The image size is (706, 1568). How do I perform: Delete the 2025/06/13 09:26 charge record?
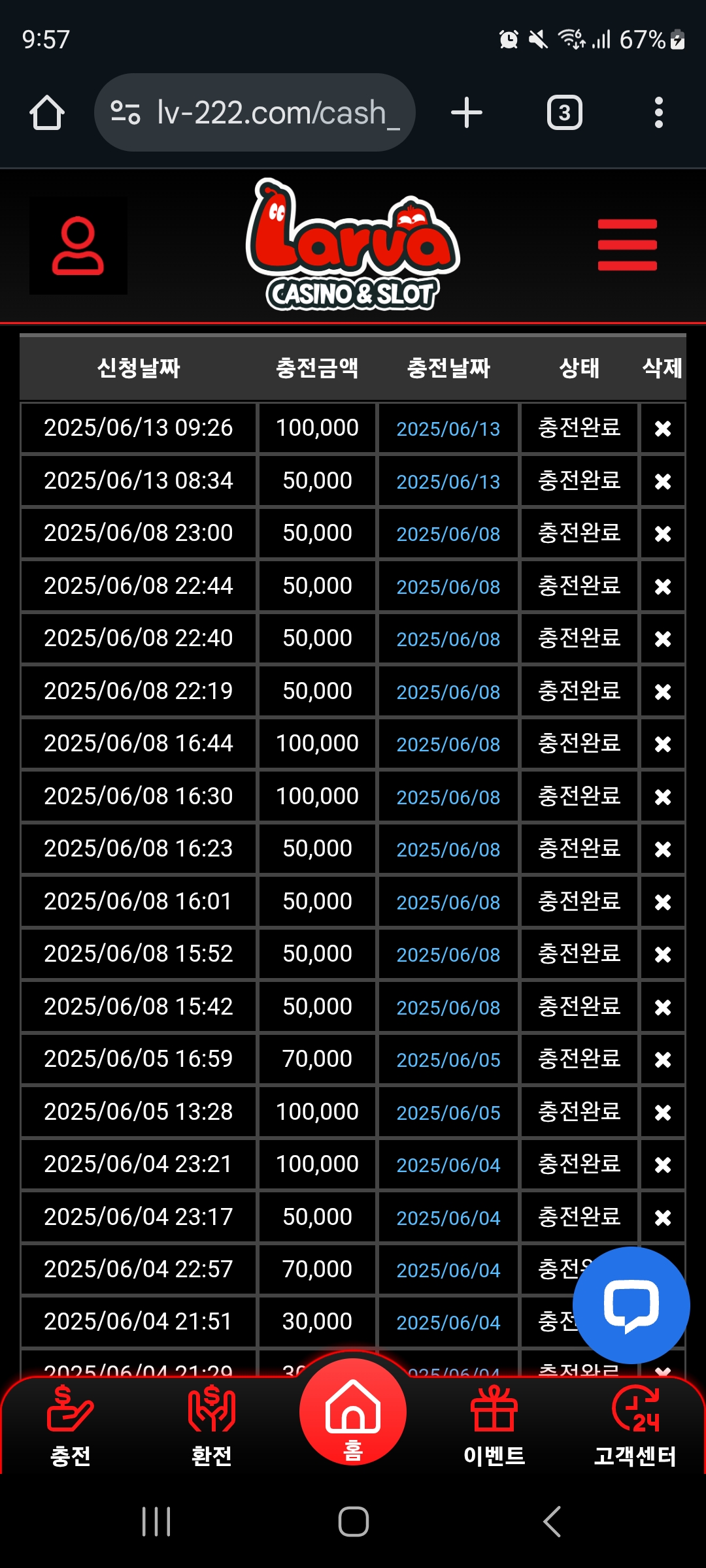[662, 429]
